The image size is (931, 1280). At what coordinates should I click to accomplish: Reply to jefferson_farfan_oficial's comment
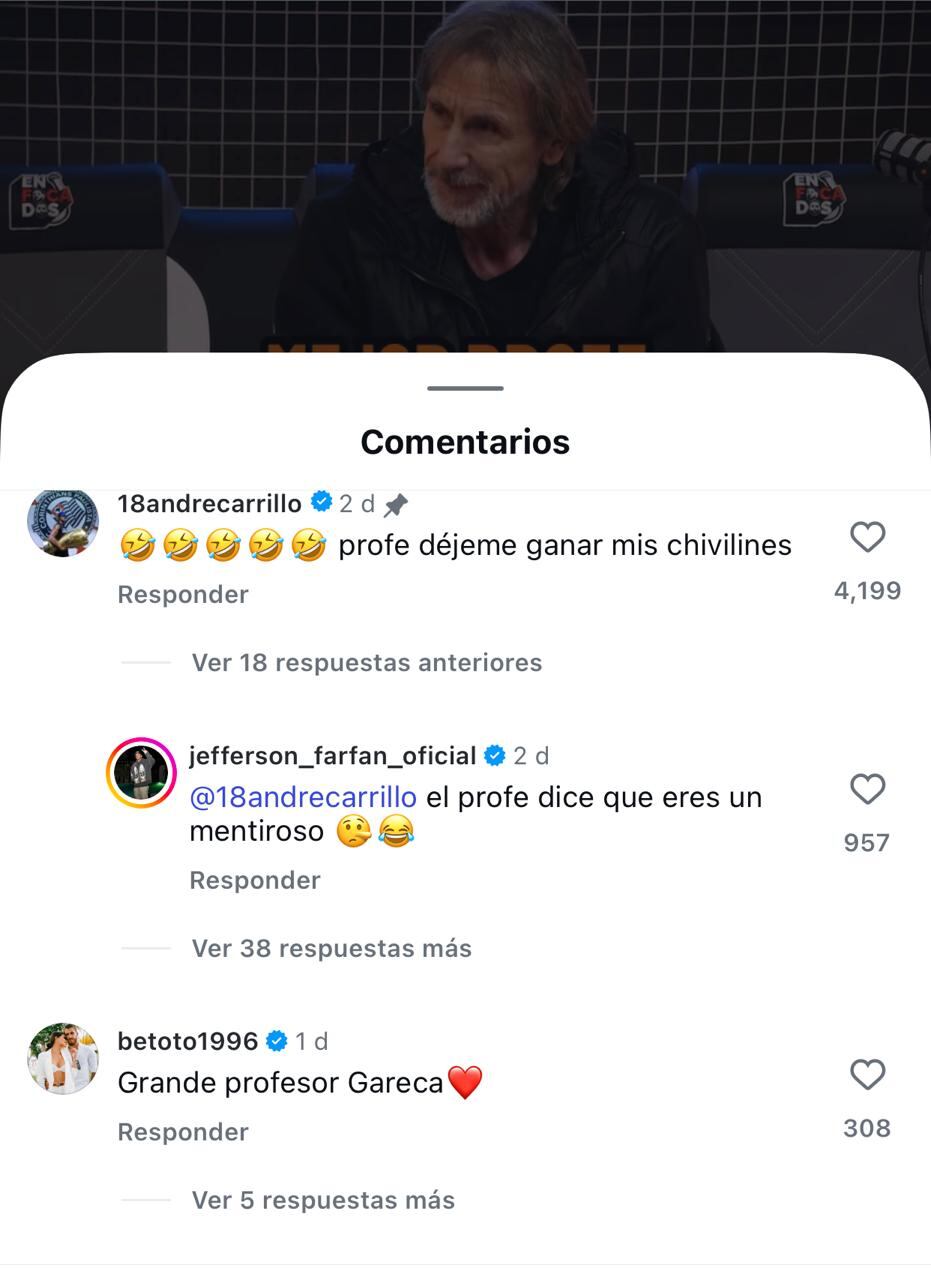(255, 880)
